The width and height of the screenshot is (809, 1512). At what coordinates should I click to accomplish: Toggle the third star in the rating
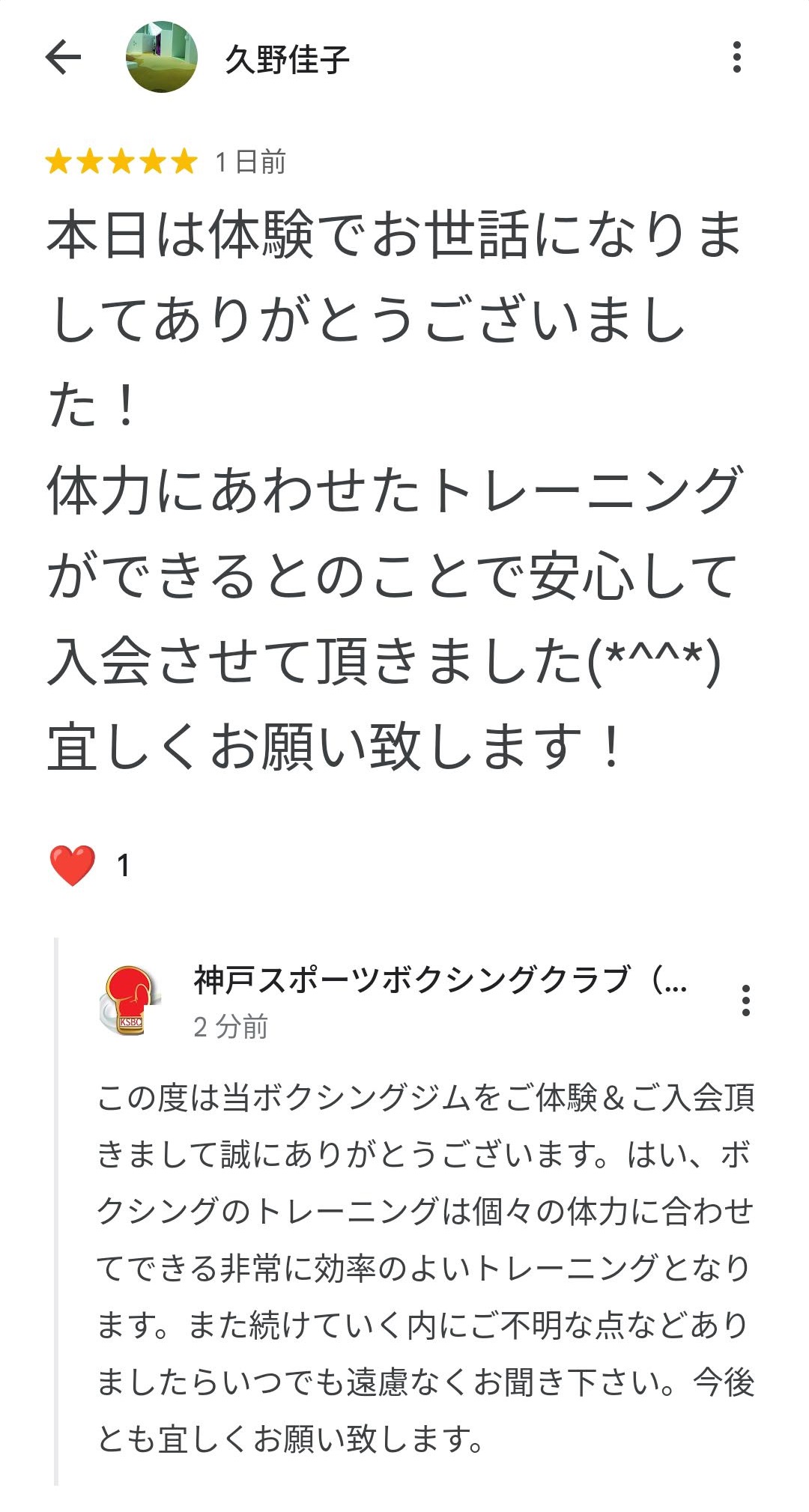(121, 160)
